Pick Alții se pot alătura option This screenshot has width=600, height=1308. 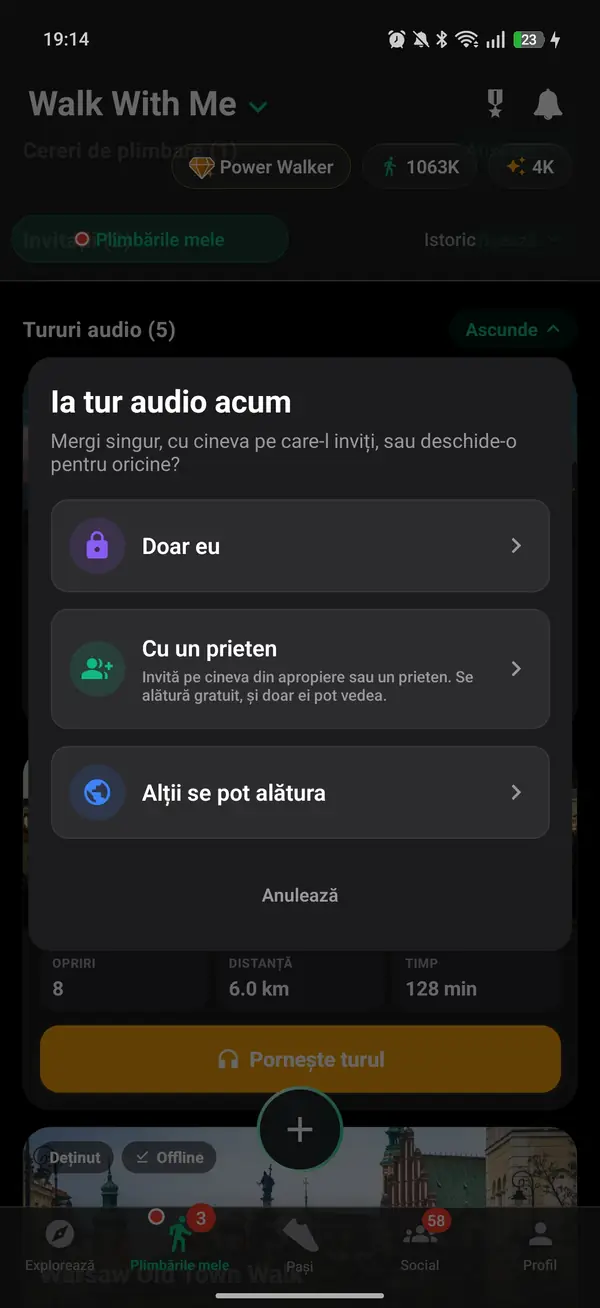point(300,792)
